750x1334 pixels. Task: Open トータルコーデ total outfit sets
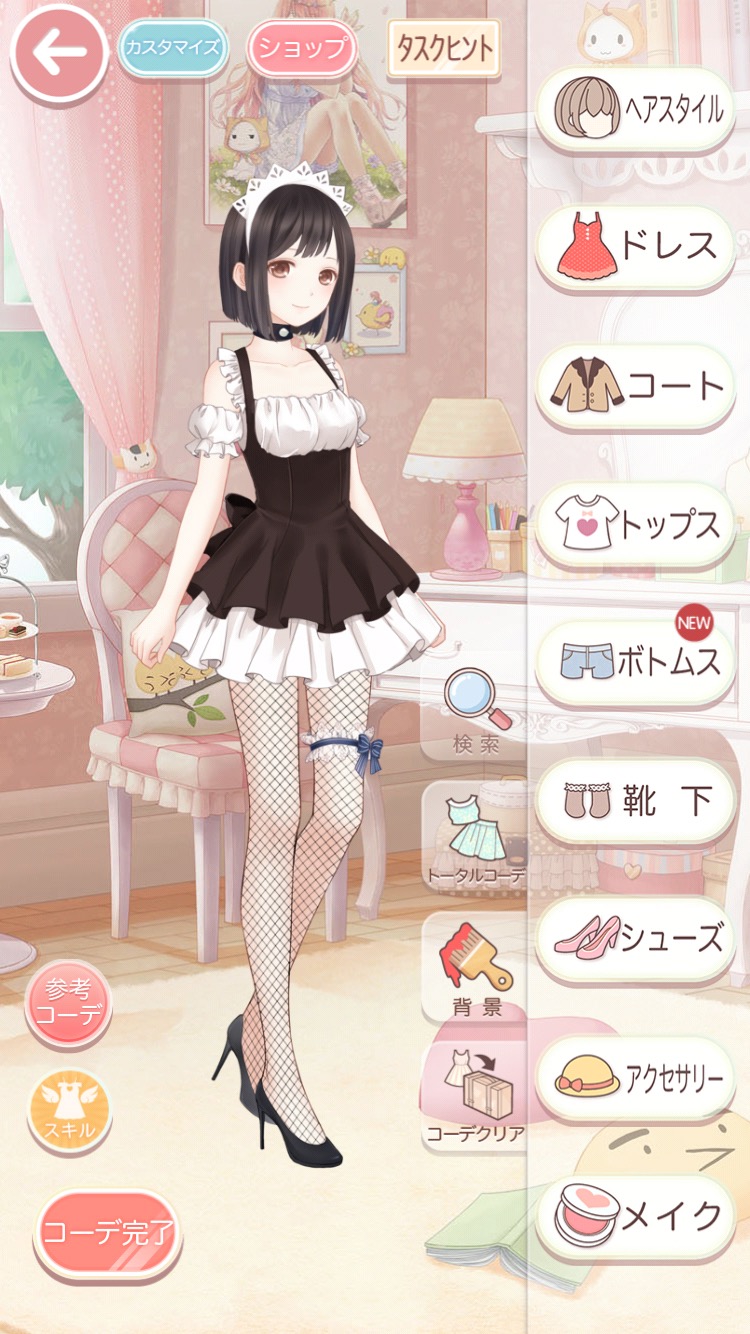(475, 836)
